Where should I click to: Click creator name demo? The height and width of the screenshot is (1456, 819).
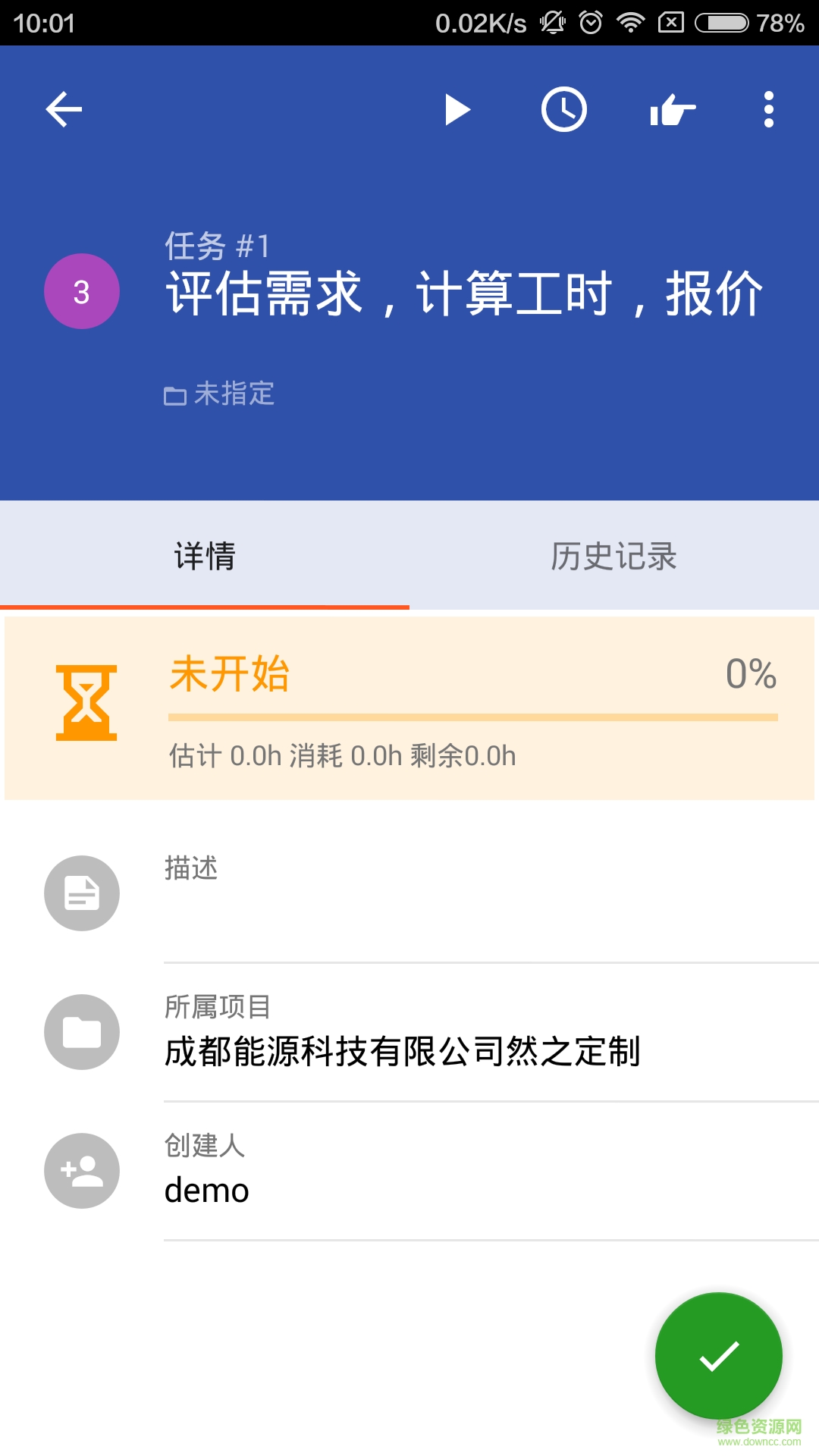click(206, 1191)
